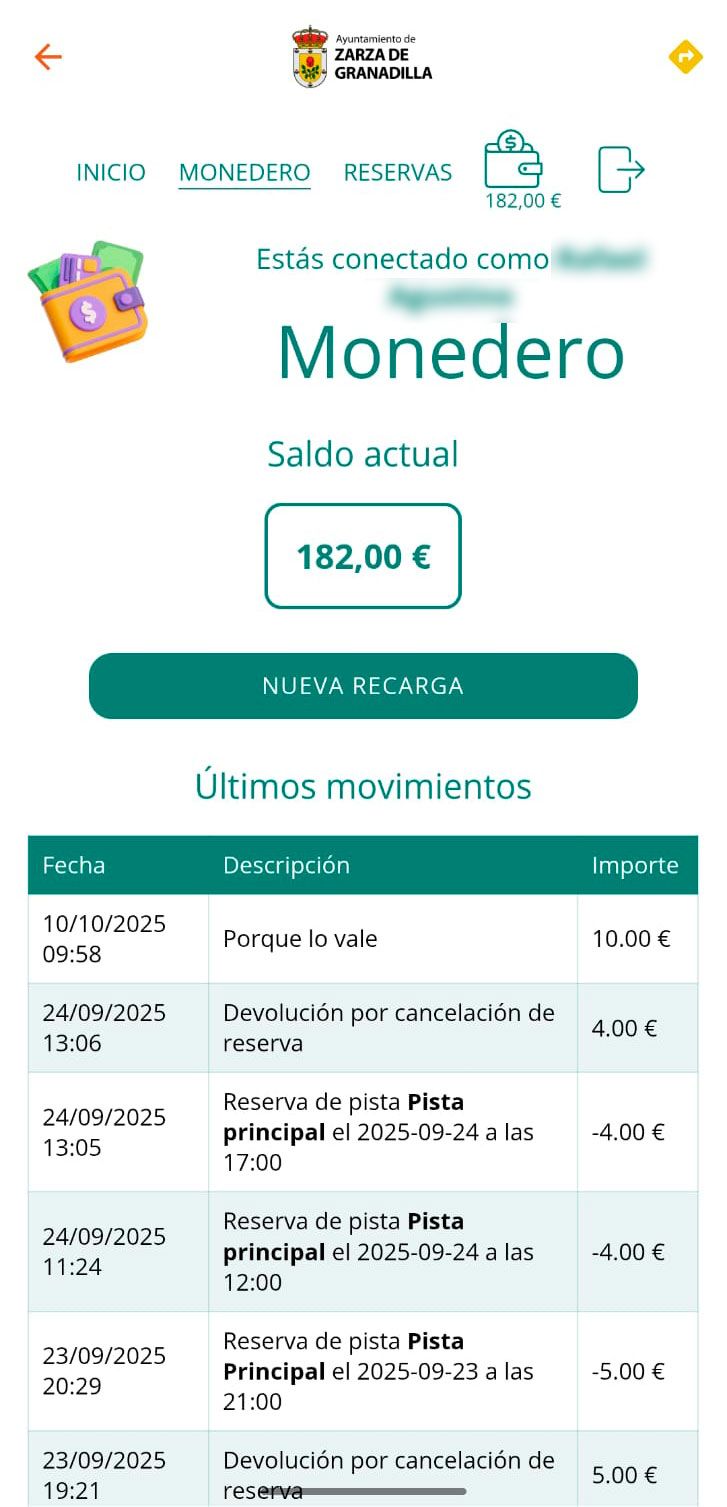Switch to the INICIO tab
Viewport: 727px width, 1507px height.
tap(111, 172)
